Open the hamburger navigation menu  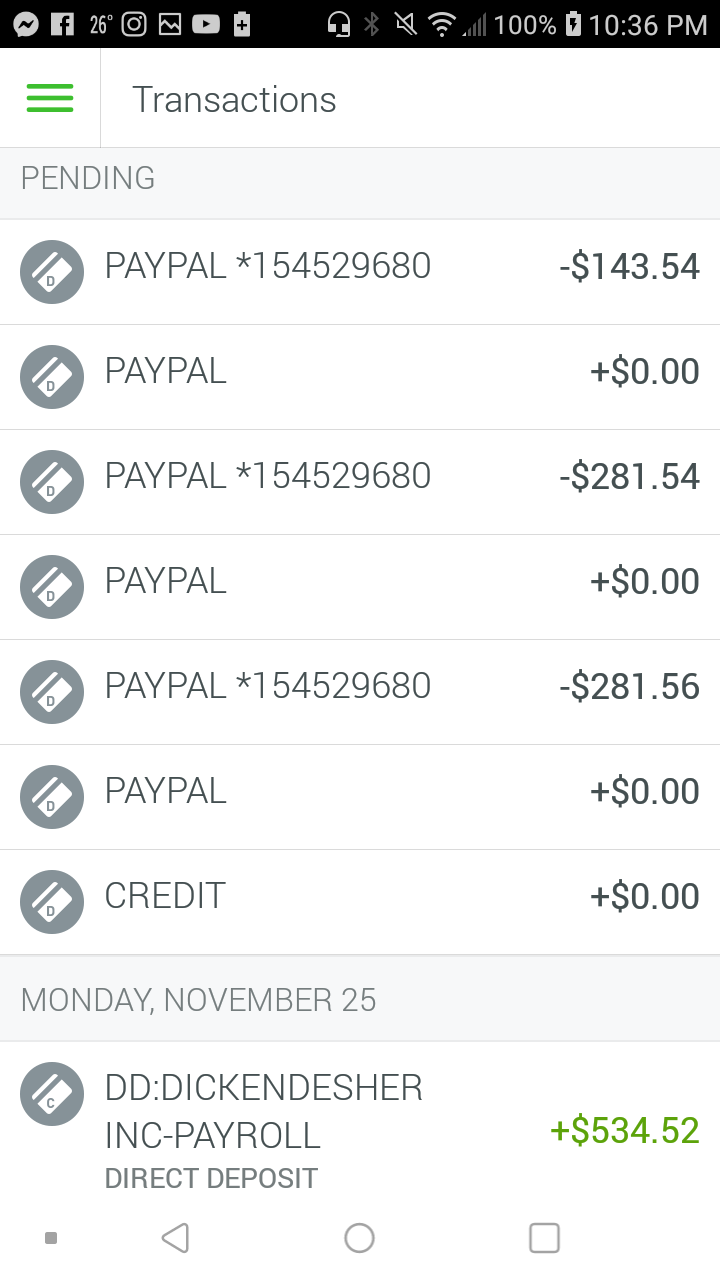[50, 98]
